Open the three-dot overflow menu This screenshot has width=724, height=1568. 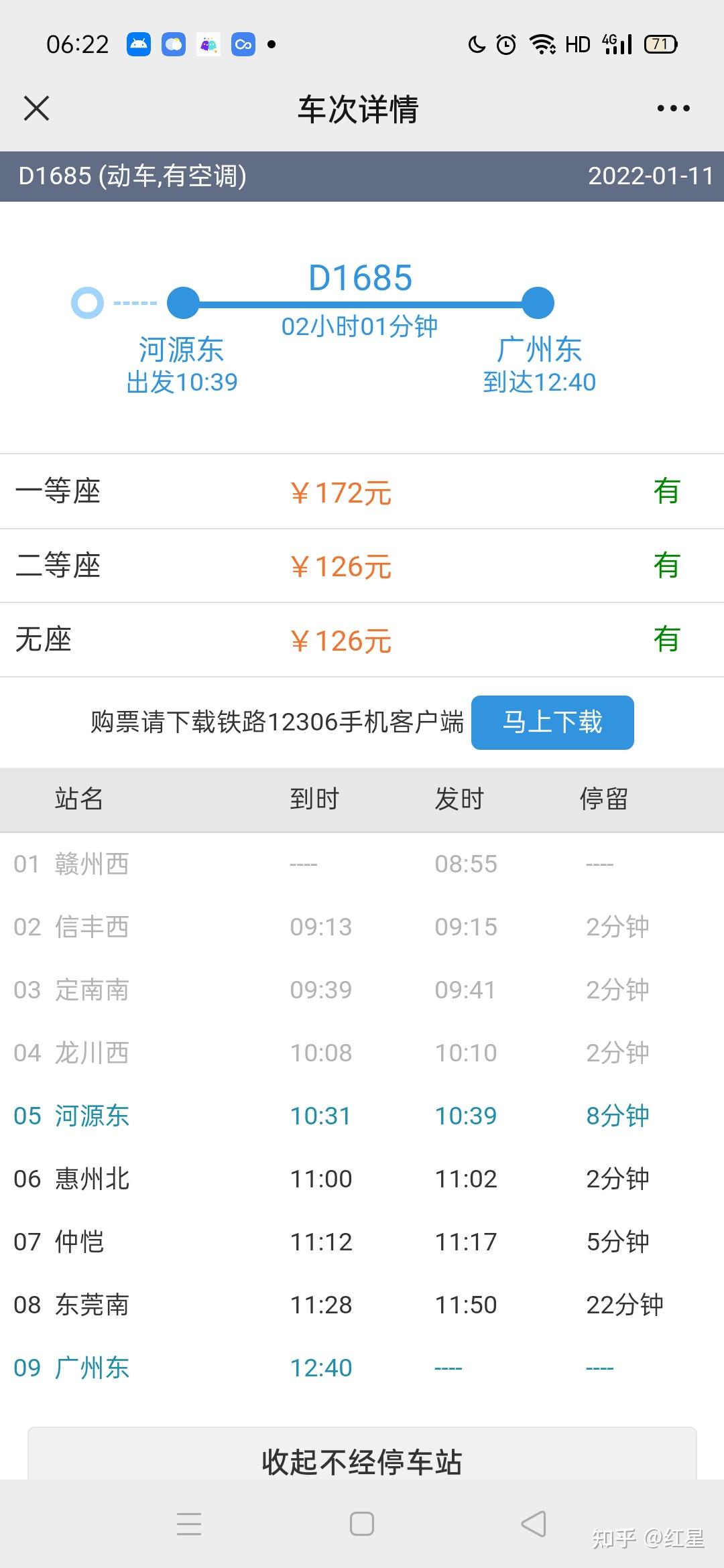click(673, 108)
